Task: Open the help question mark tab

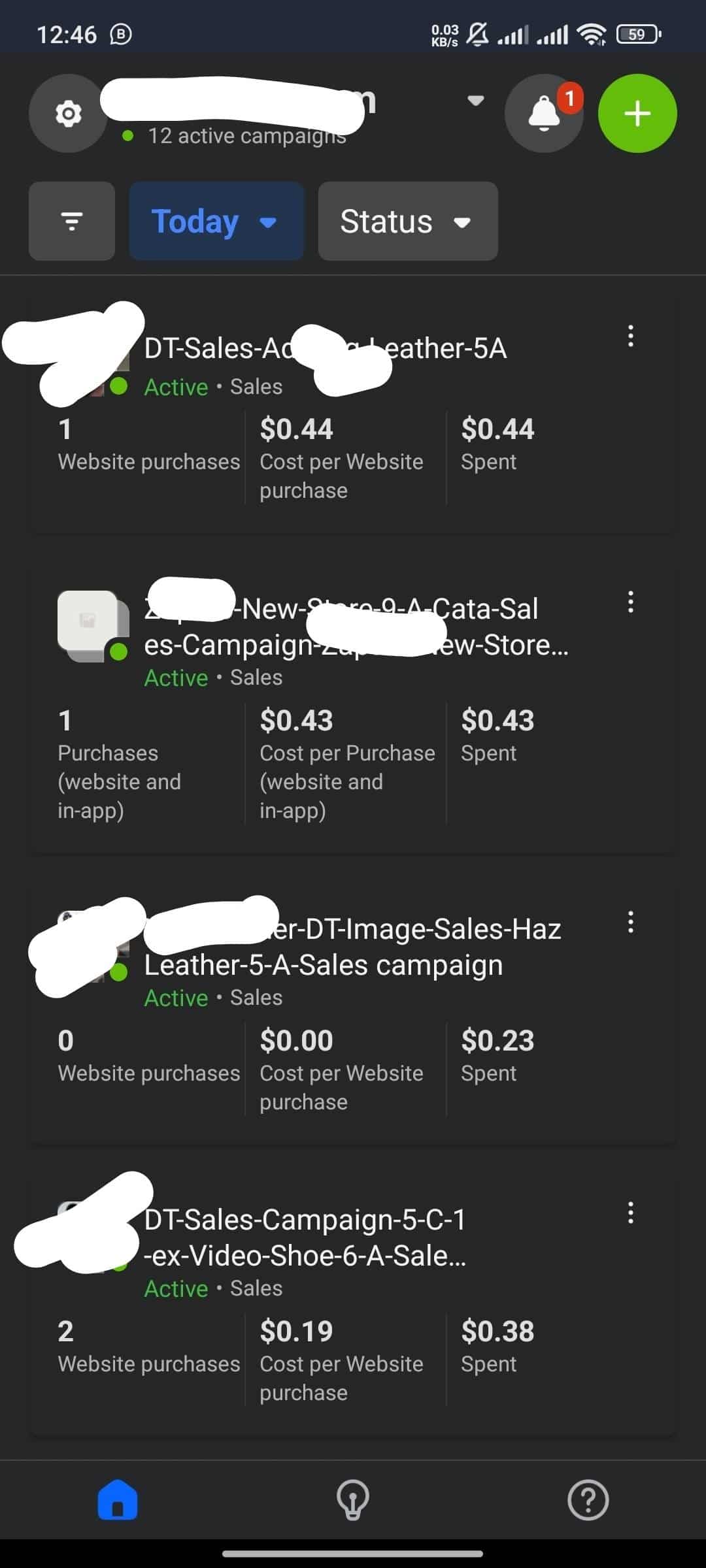Action: (x=588, y=1500)
